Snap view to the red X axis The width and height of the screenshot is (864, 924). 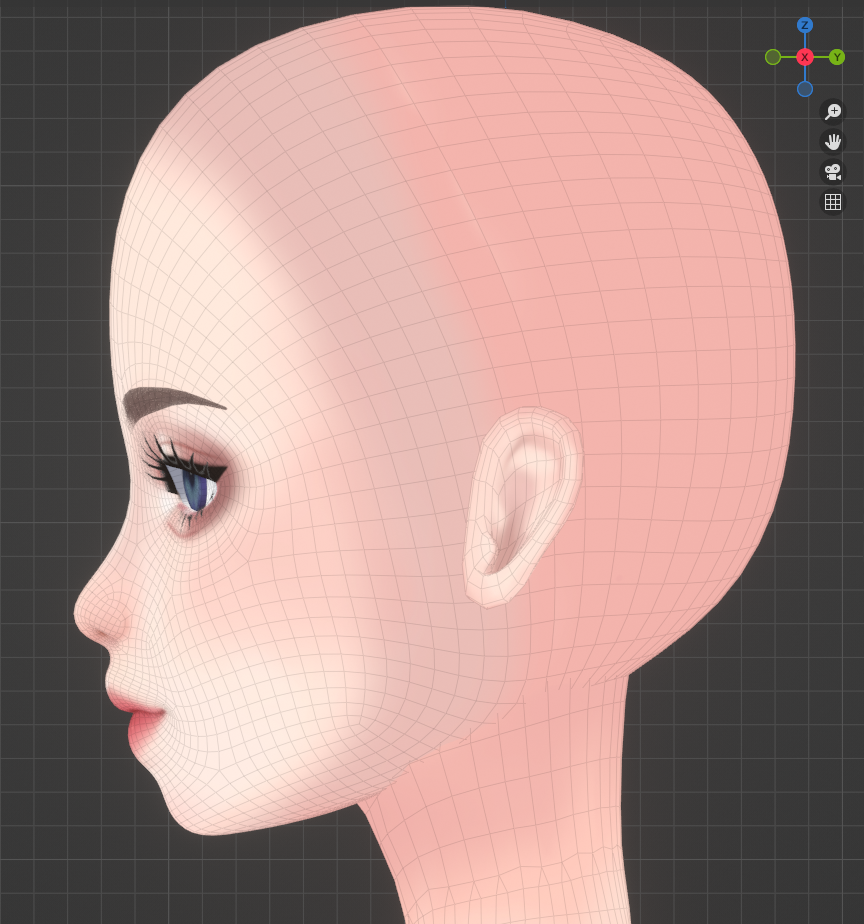(805, 57)
